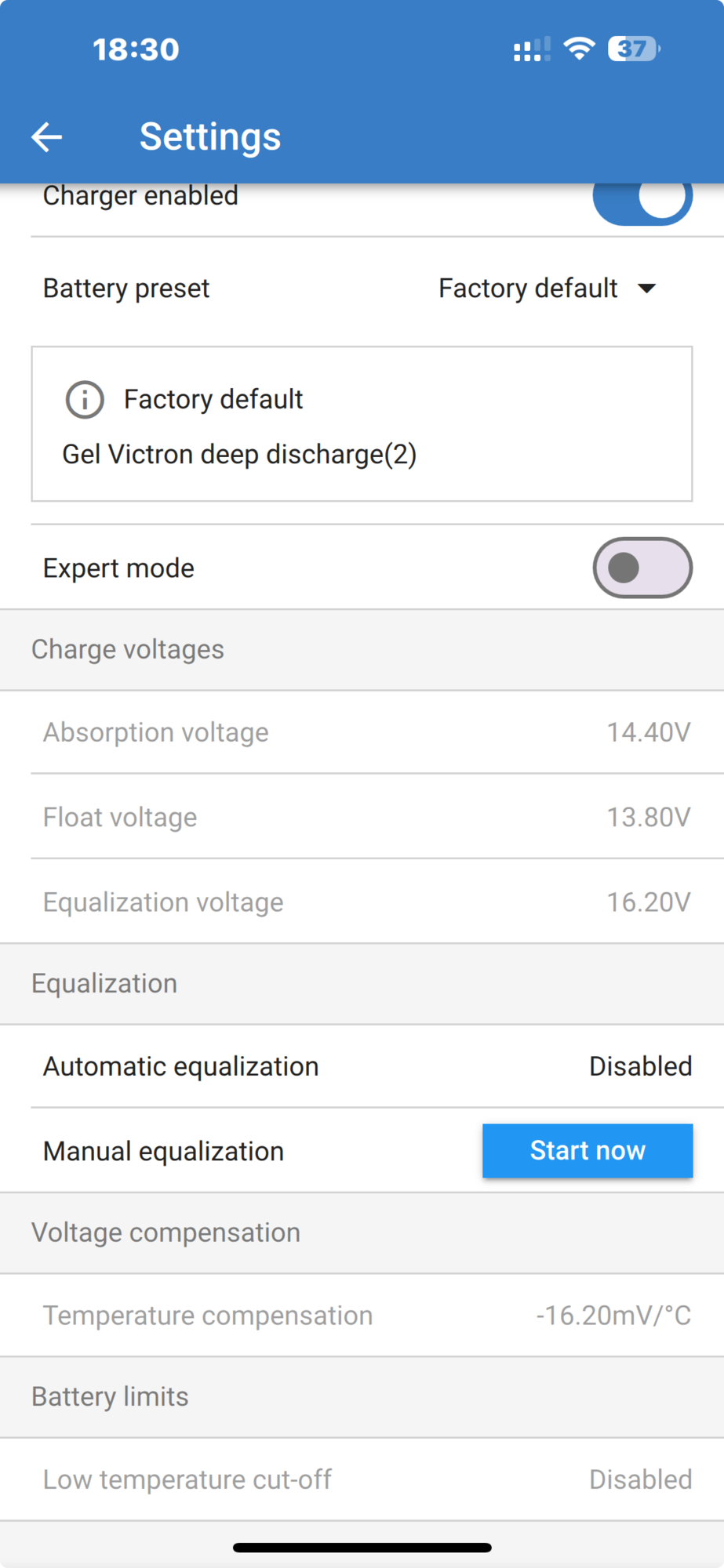Start manual equalization now
Image resolution: width=724 pixels, height=1568 pixels.
(x=588, y=1150)
